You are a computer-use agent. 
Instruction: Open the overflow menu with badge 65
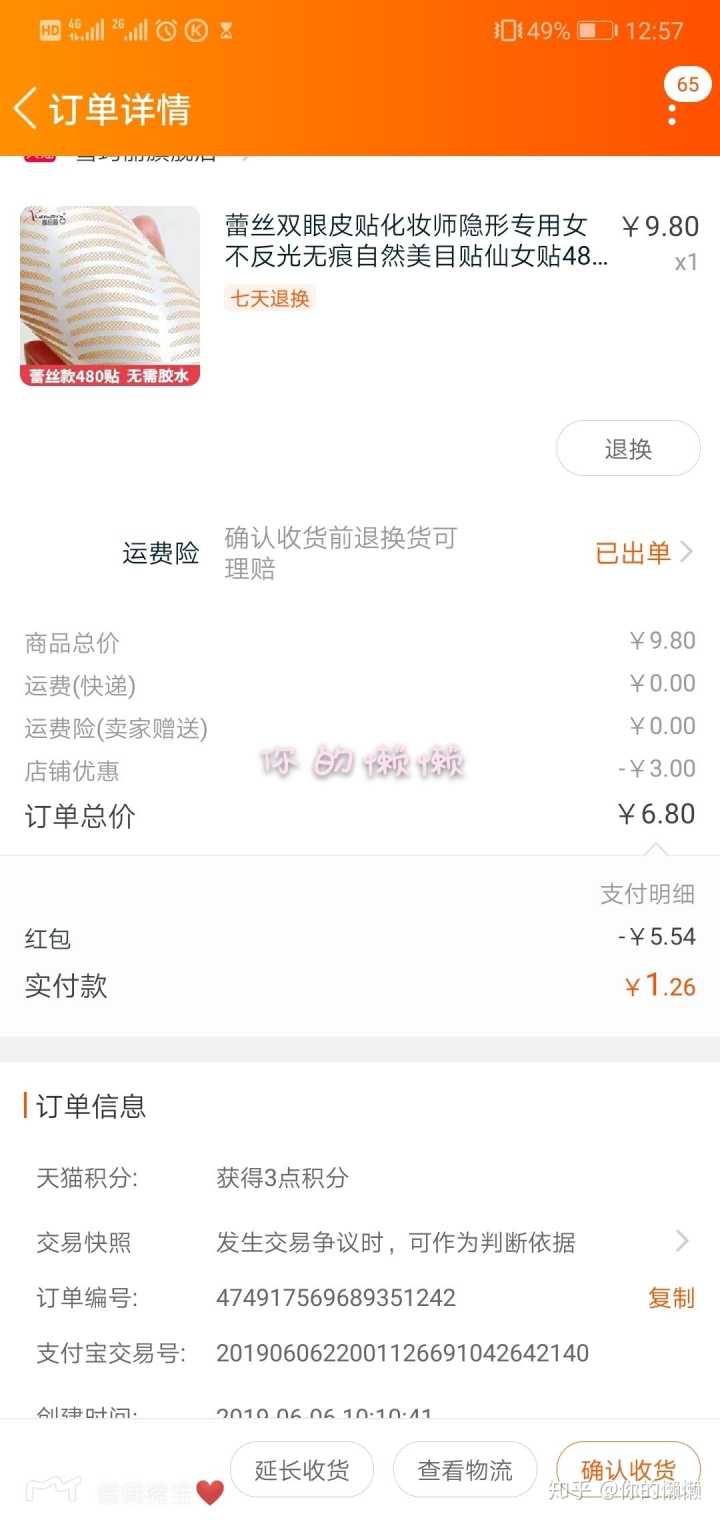click(672, 110)
